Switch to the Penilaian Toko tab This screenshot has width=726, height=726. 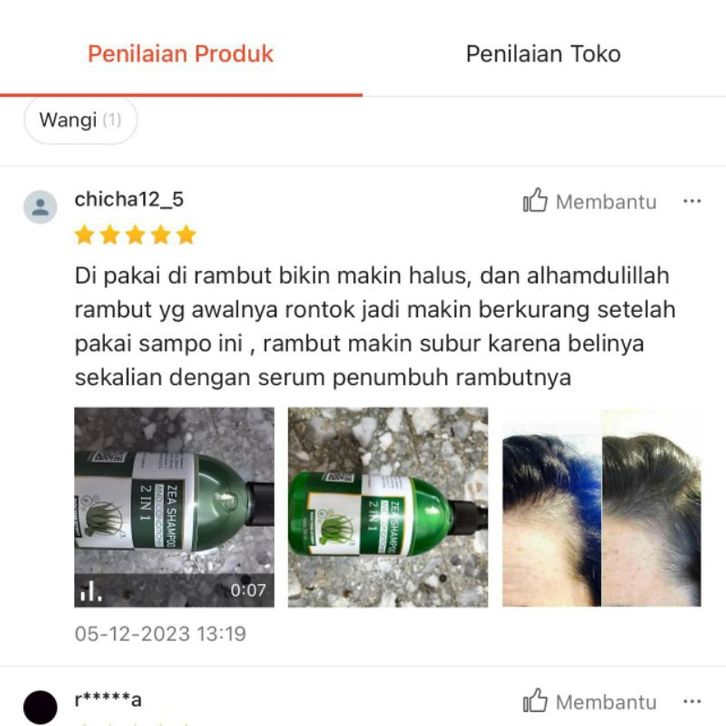(x=543, y=54)
